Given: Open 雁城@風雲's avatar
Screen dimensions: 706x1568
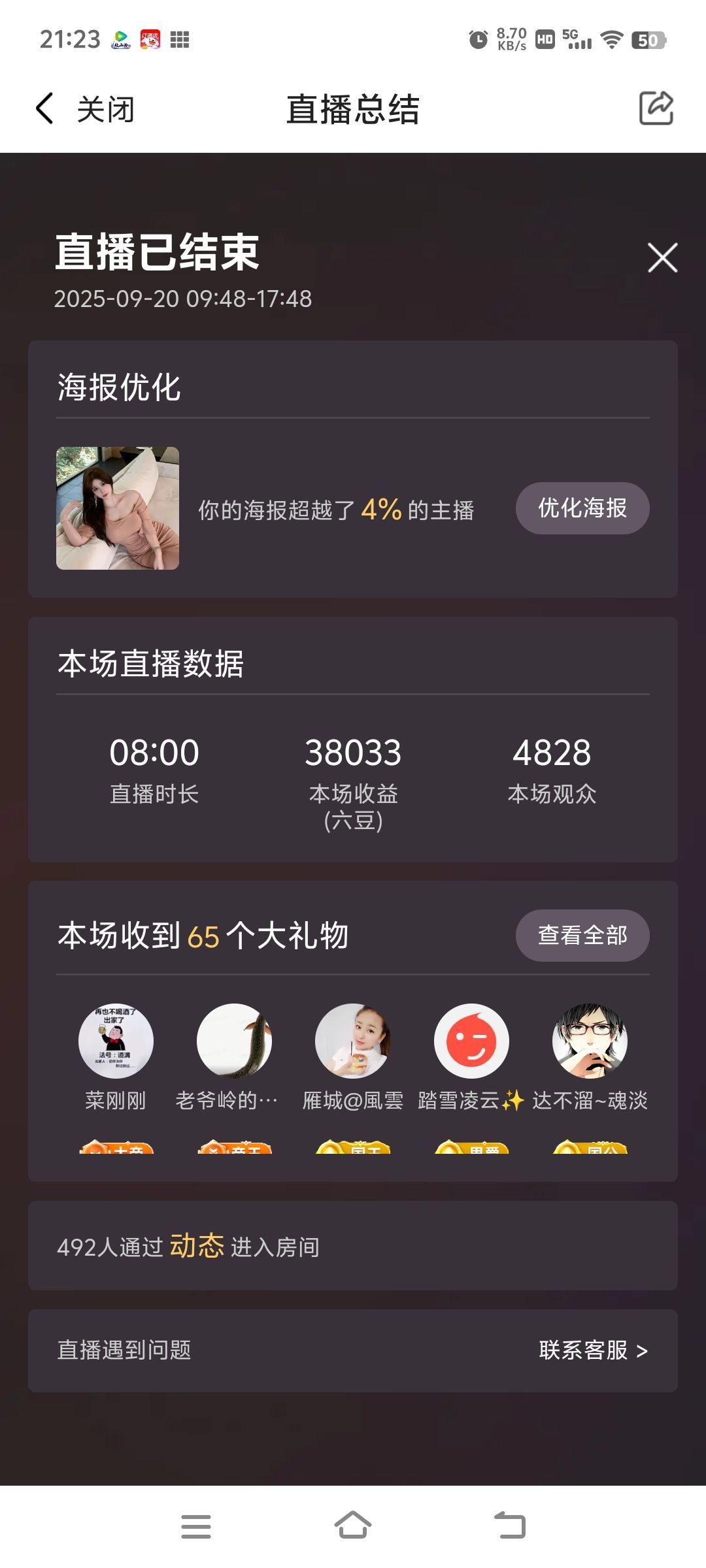Looking at the screenshot, I should point(352,1041).
